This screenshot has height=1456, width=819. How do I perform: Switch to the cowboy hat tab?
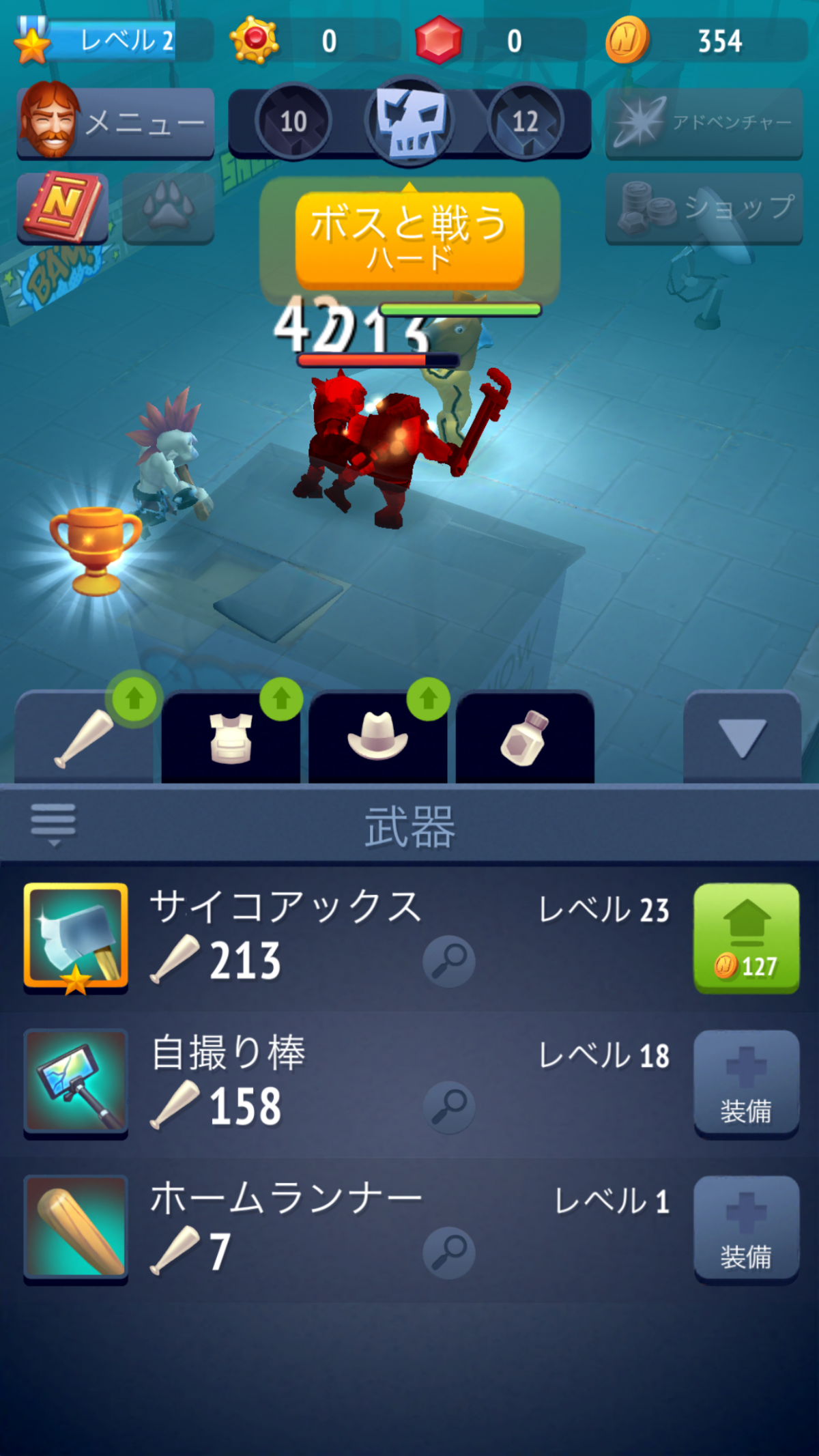point(377,739)
